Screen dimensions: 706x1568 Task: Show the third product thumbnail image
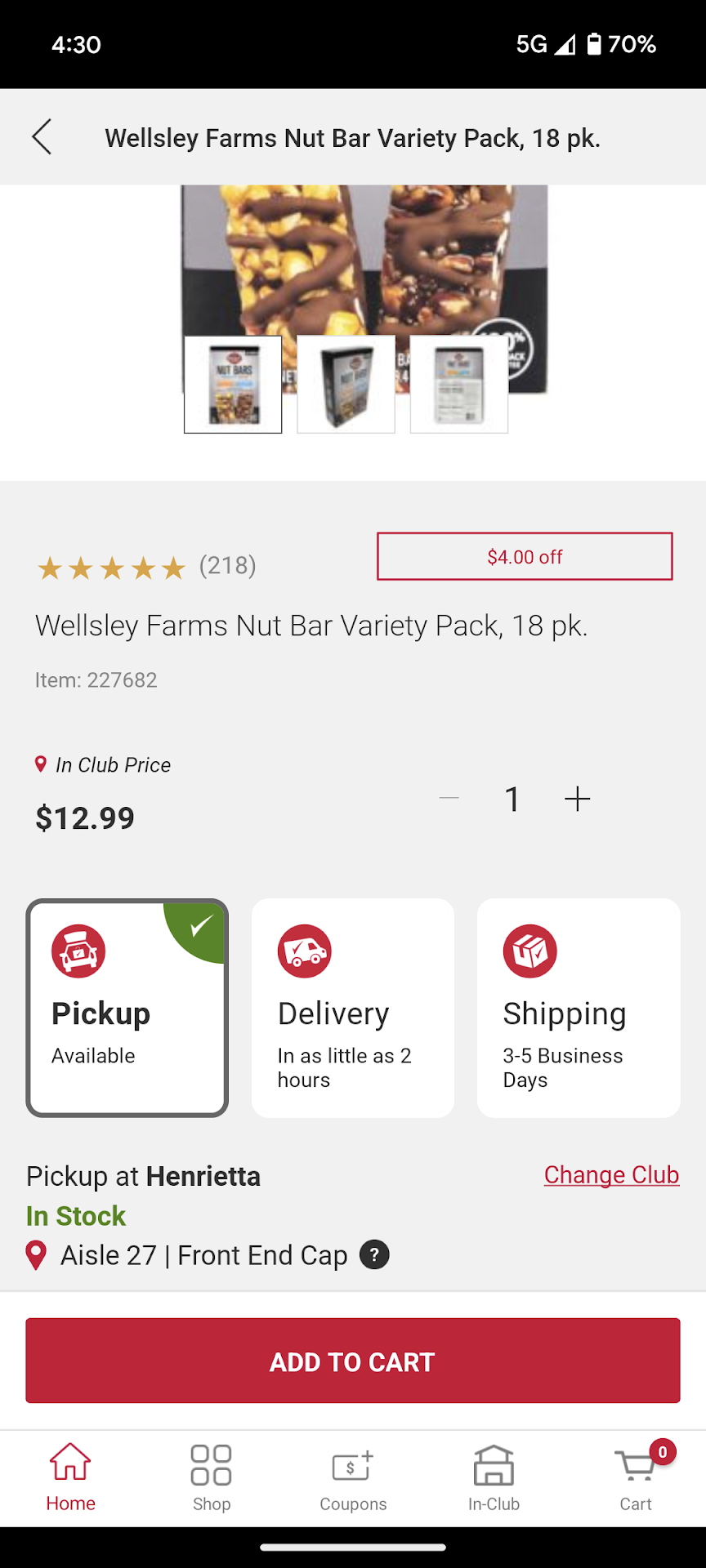tap(458, 385)
